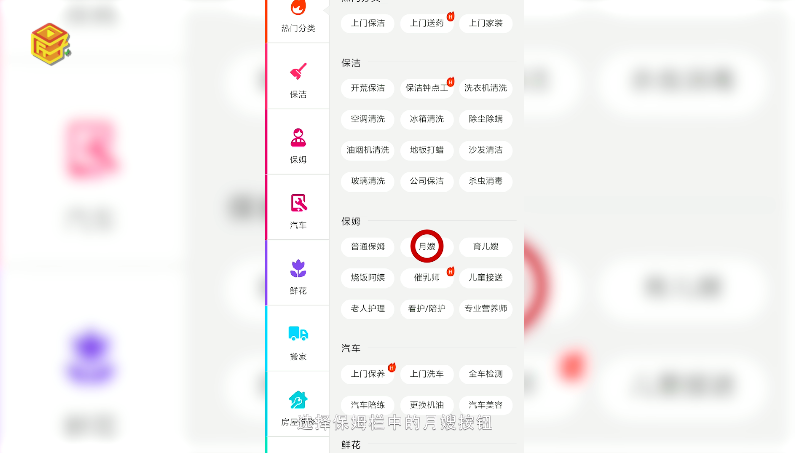
Task: Open the 开荒保洁 service
Action: click(367, 88)
